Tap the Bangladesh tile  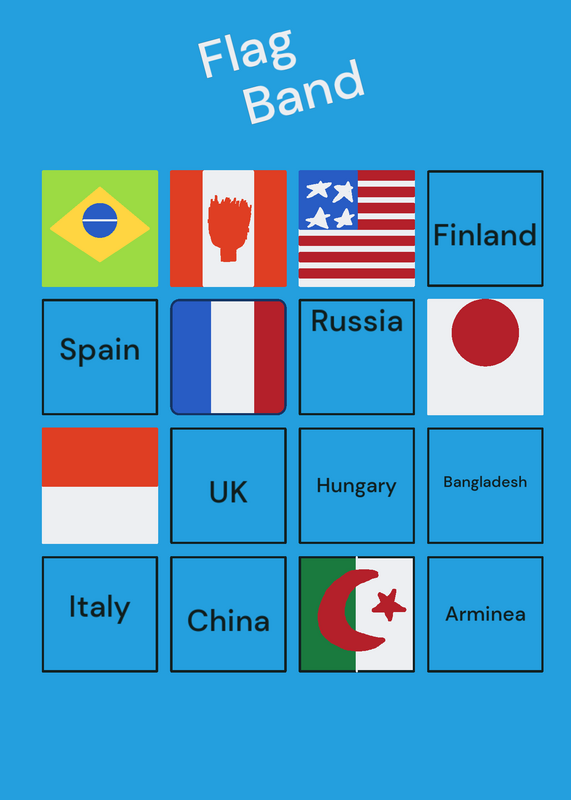point(485,486)
